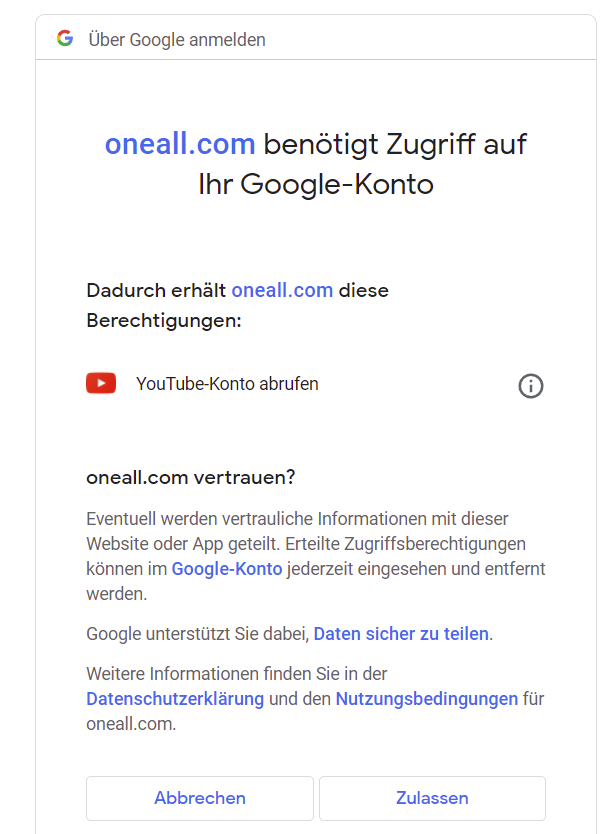Open the Google-Konto link
Image resolution: width=616 pixels, height=834 pixels.
227,569
